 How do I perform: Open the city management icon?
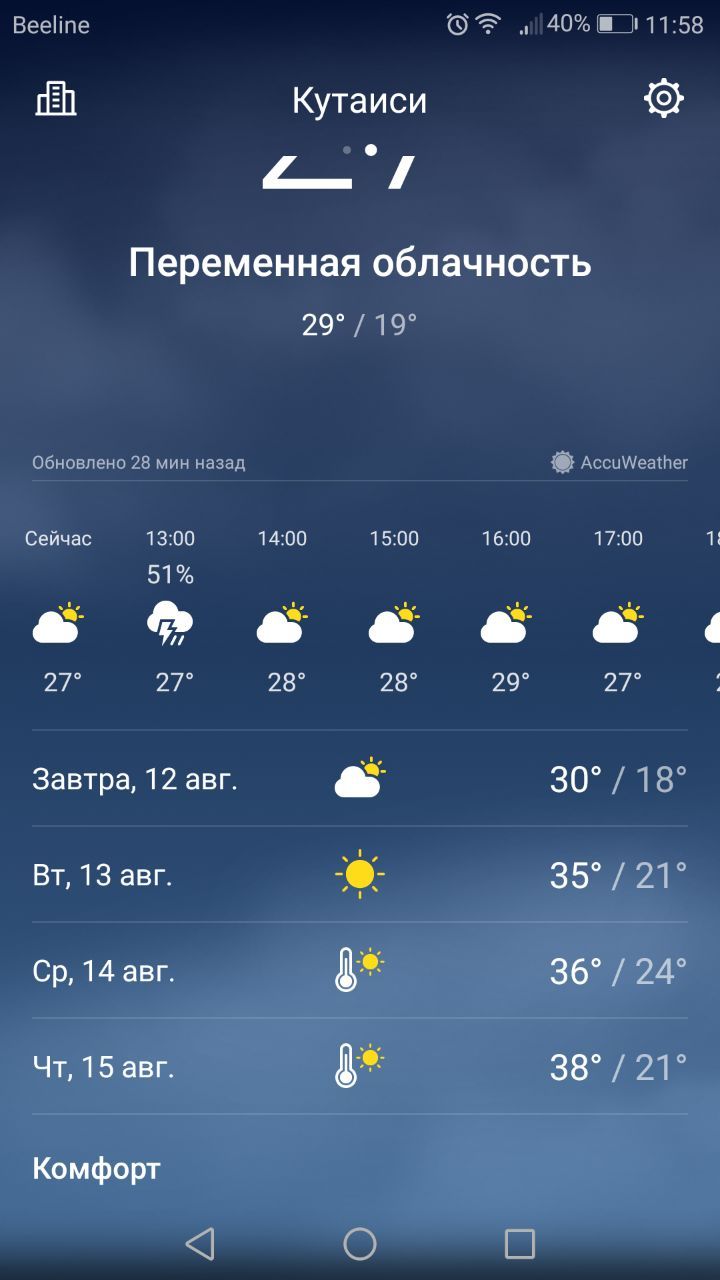pos(56,99)
